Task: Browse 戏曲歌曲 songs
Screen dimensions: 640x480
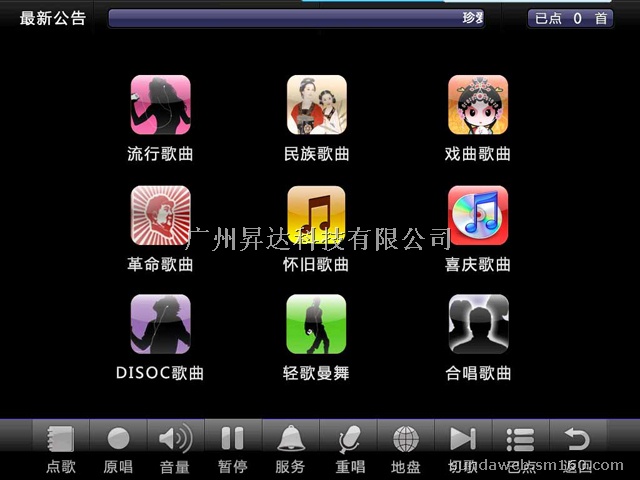Action: 478,105
